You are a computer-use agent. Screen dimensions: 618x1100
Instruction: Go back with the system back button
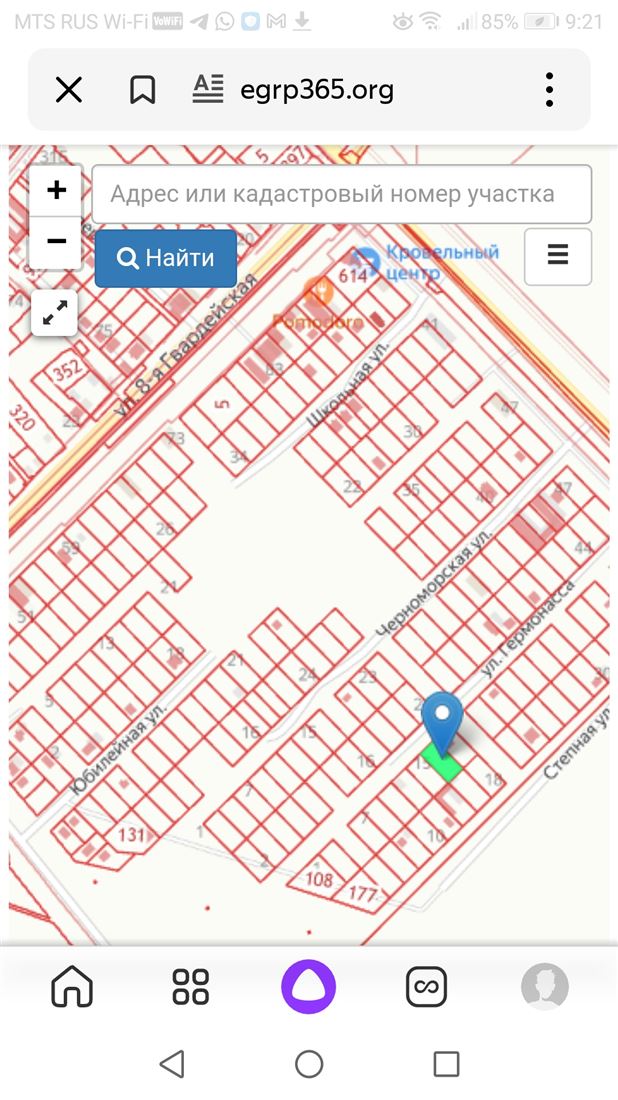[x=172, y=1064]
